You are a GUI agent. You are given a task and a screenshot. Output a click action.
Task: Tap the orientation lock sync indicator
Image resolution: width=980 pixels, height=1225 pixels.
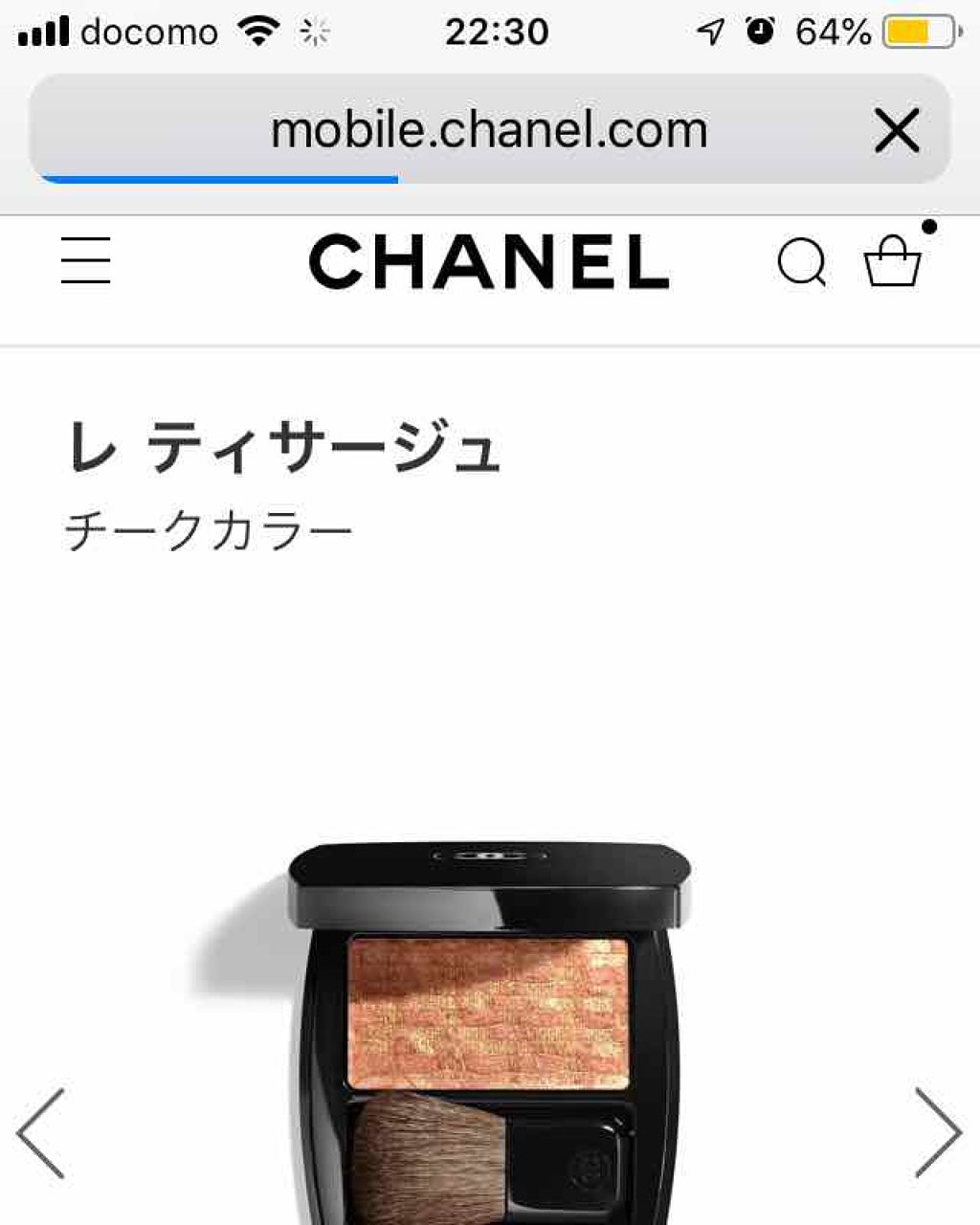(x=313, y=31)
